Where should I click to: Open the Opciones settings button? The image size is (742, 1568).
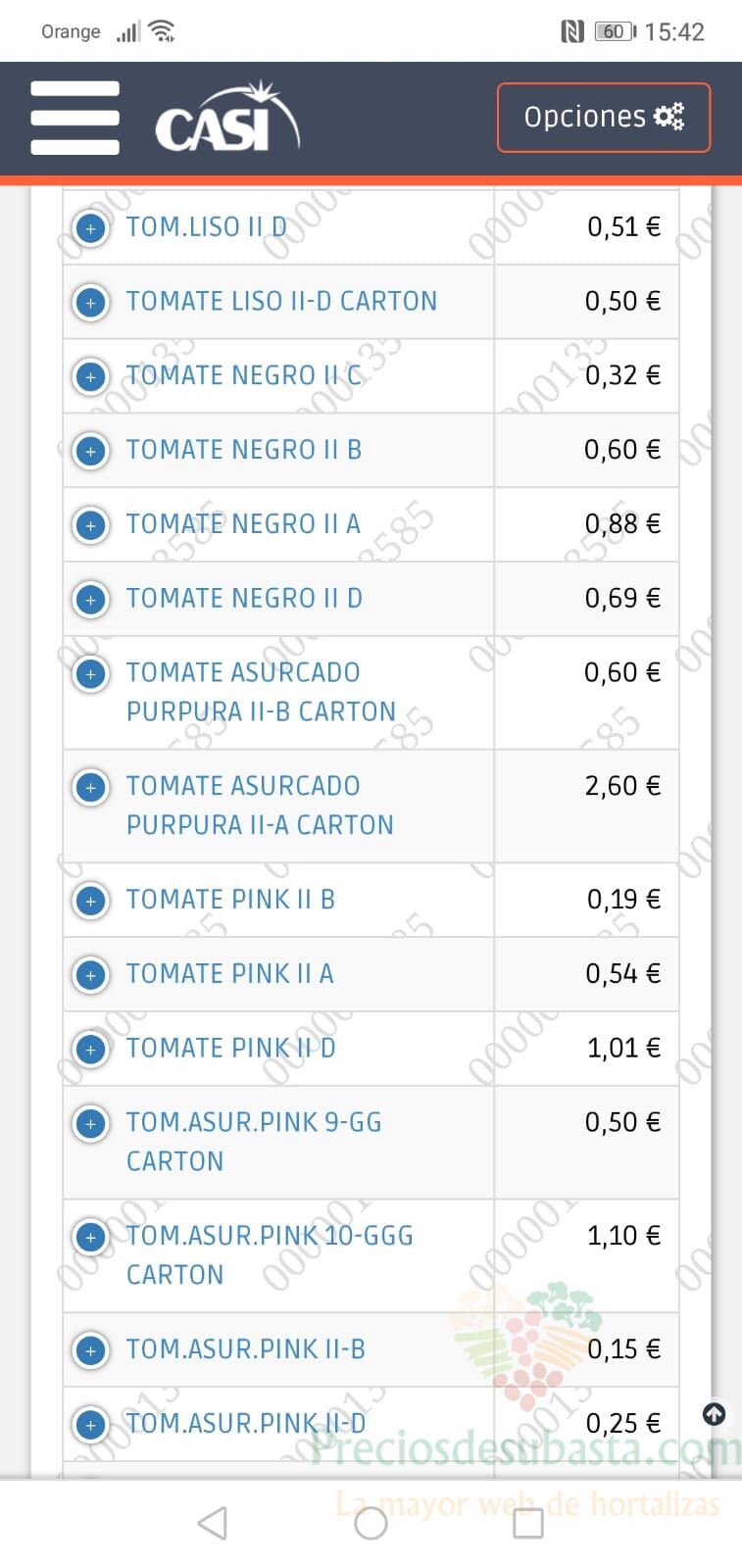tap(604, 118)
